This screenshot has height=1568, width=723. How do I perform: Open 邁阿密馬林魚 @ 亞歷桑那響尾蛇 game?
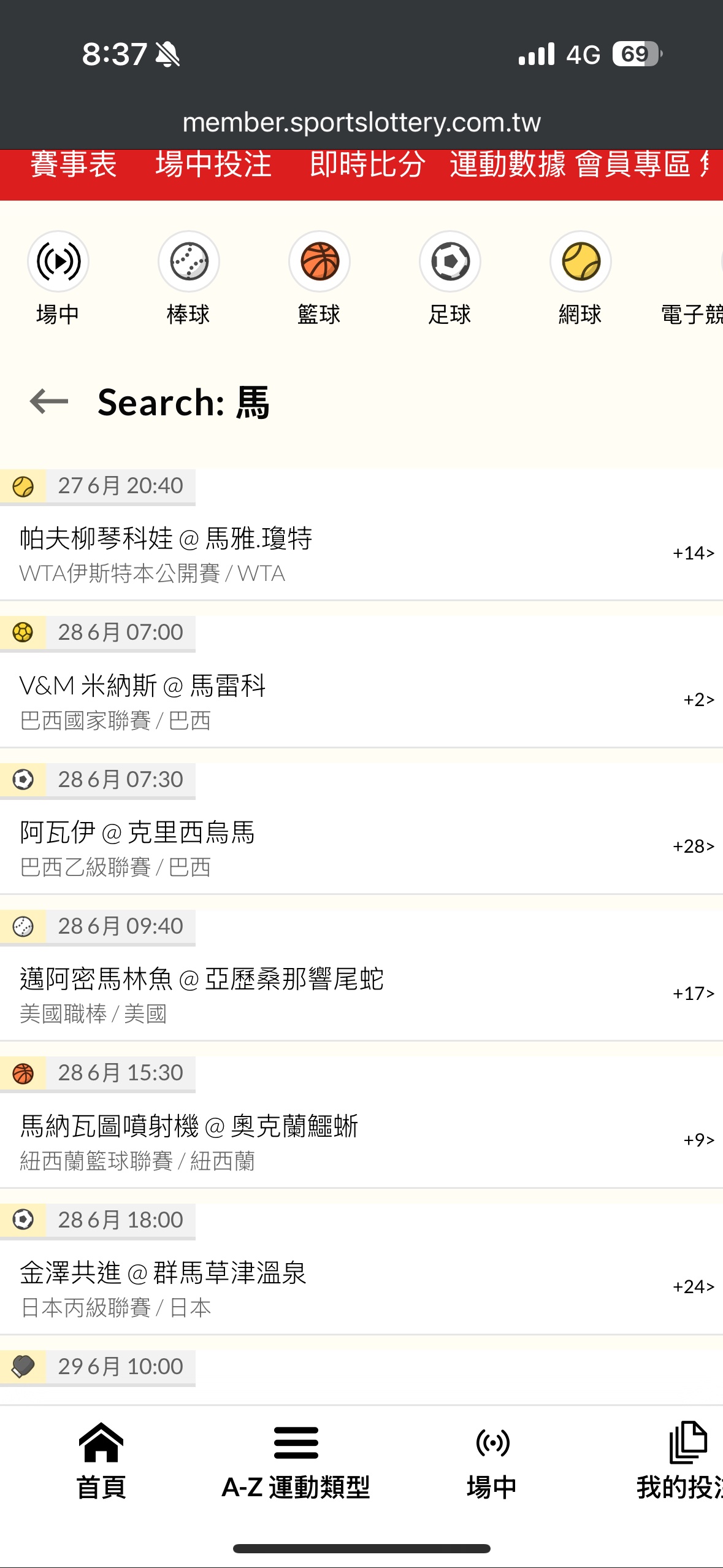point(361,994)
